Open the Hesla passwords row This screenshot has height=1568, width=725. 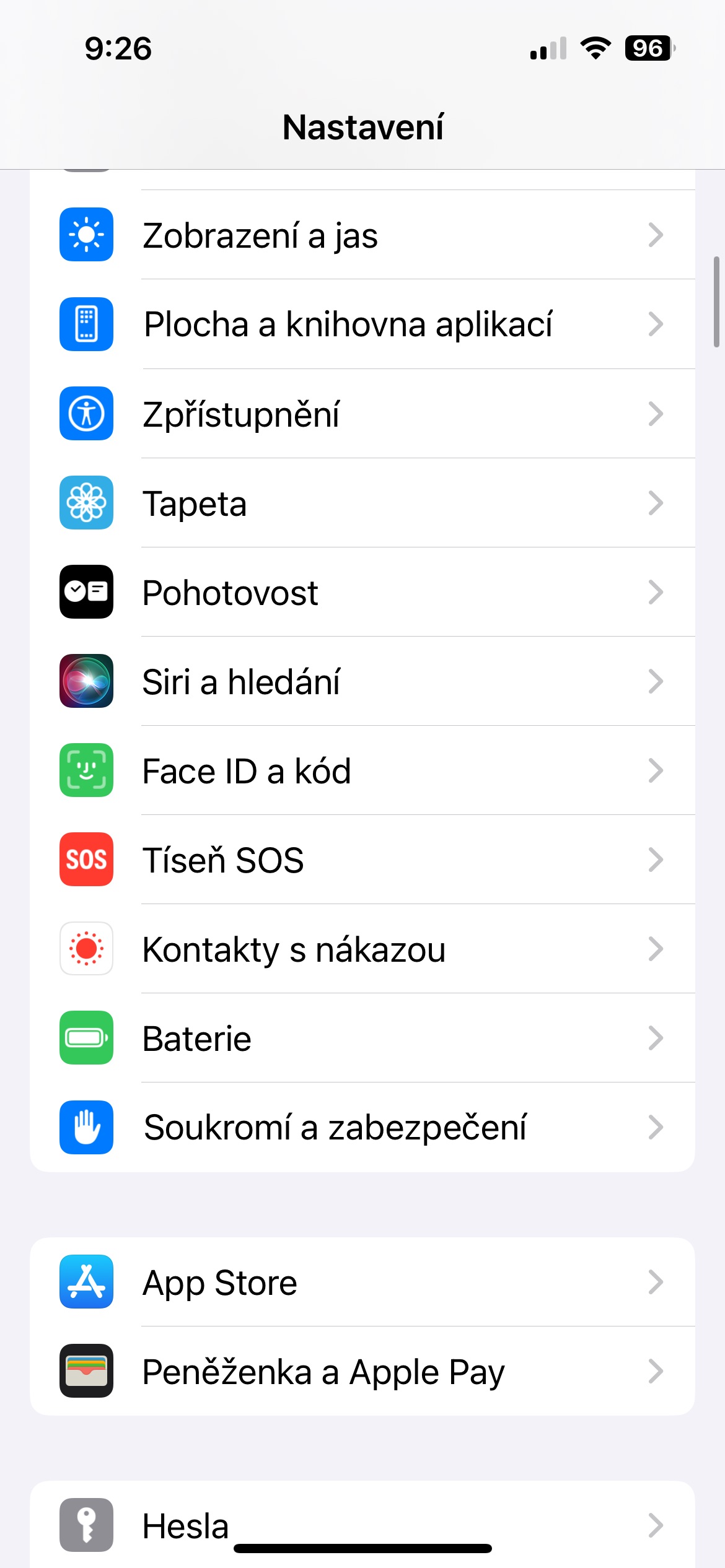362,1524
